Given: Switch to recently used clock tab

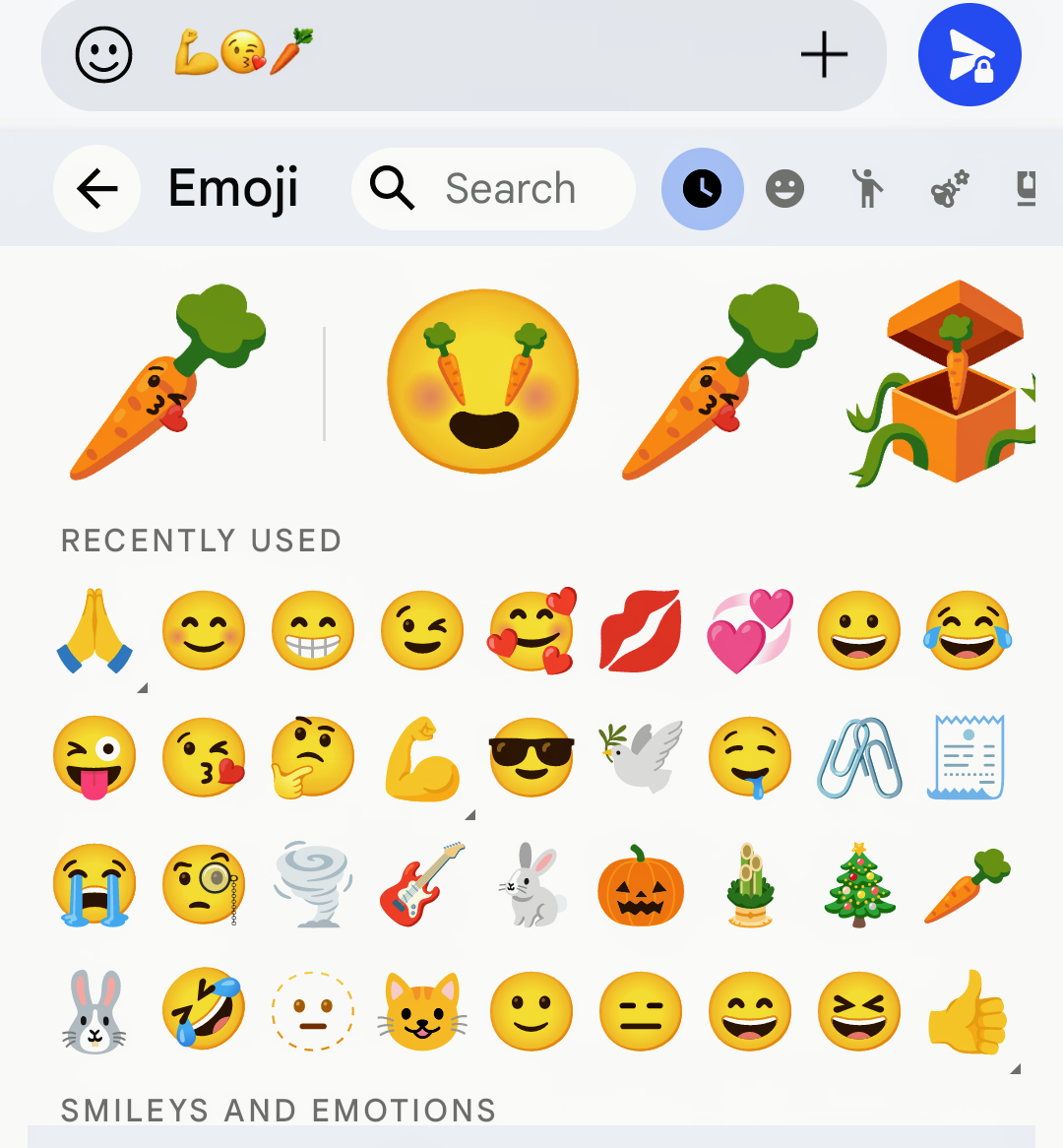Looking at the screenshot, I should coord(702,189).
